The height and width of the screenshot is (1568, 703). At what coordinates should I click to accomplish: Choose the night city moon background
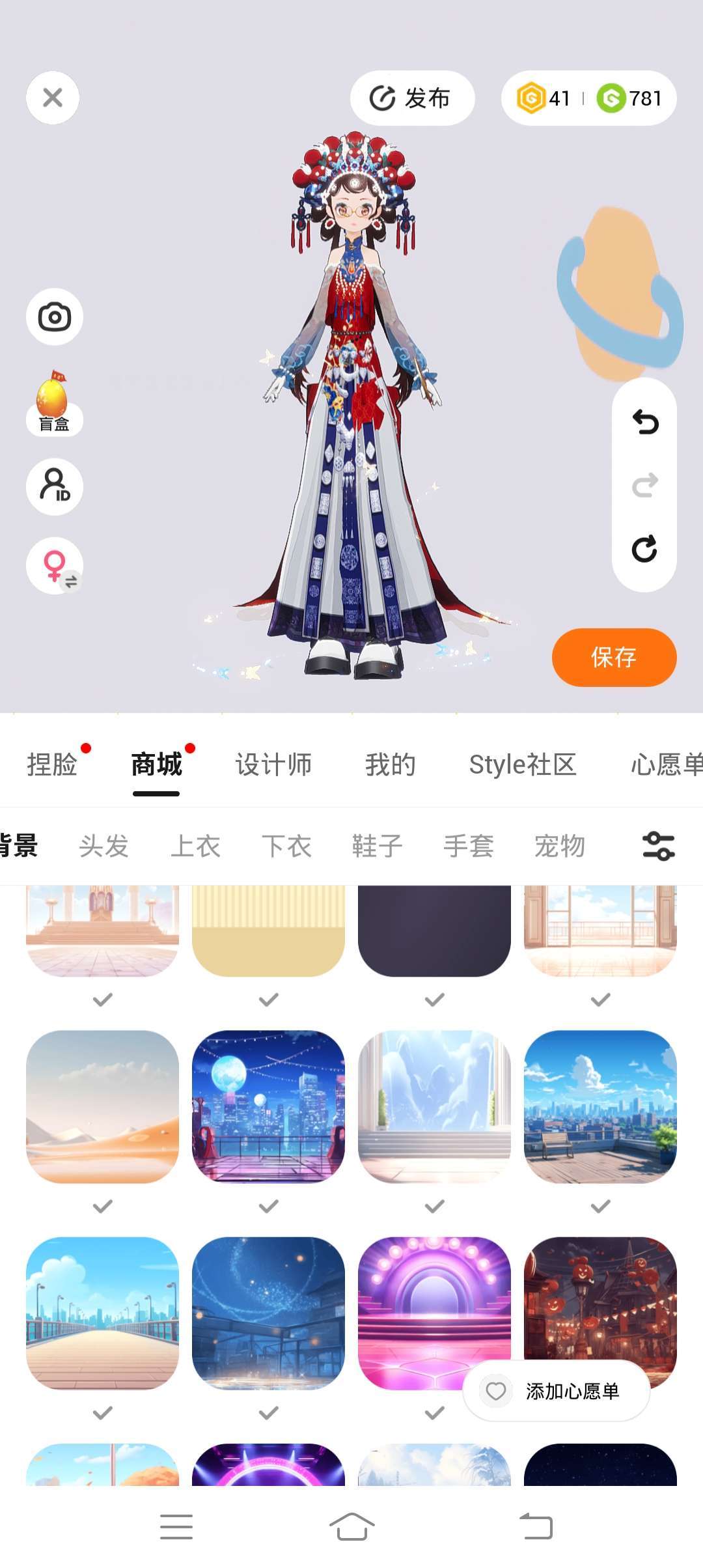[268, 1106]
